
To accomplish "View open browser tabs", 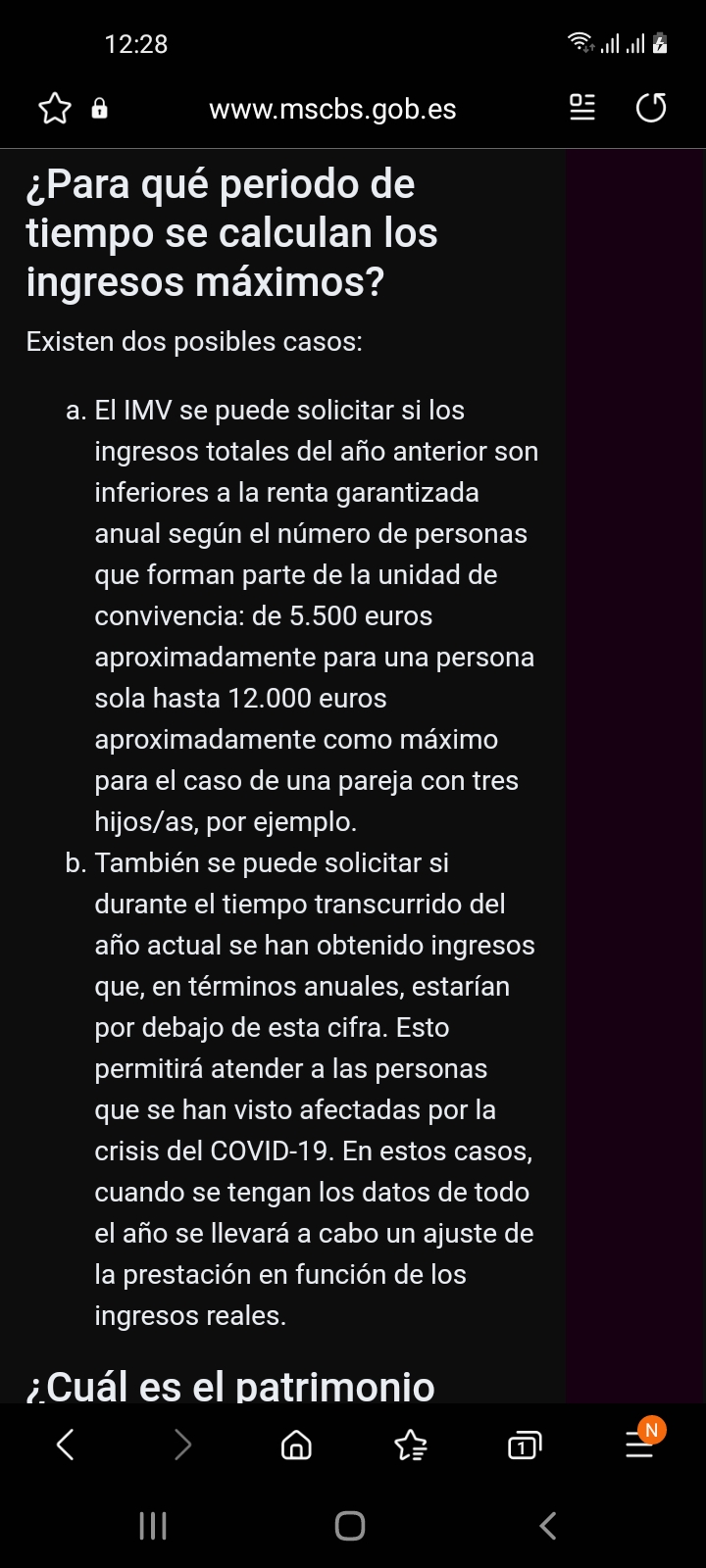I will pyautogui.click(x=525, y=1445).
